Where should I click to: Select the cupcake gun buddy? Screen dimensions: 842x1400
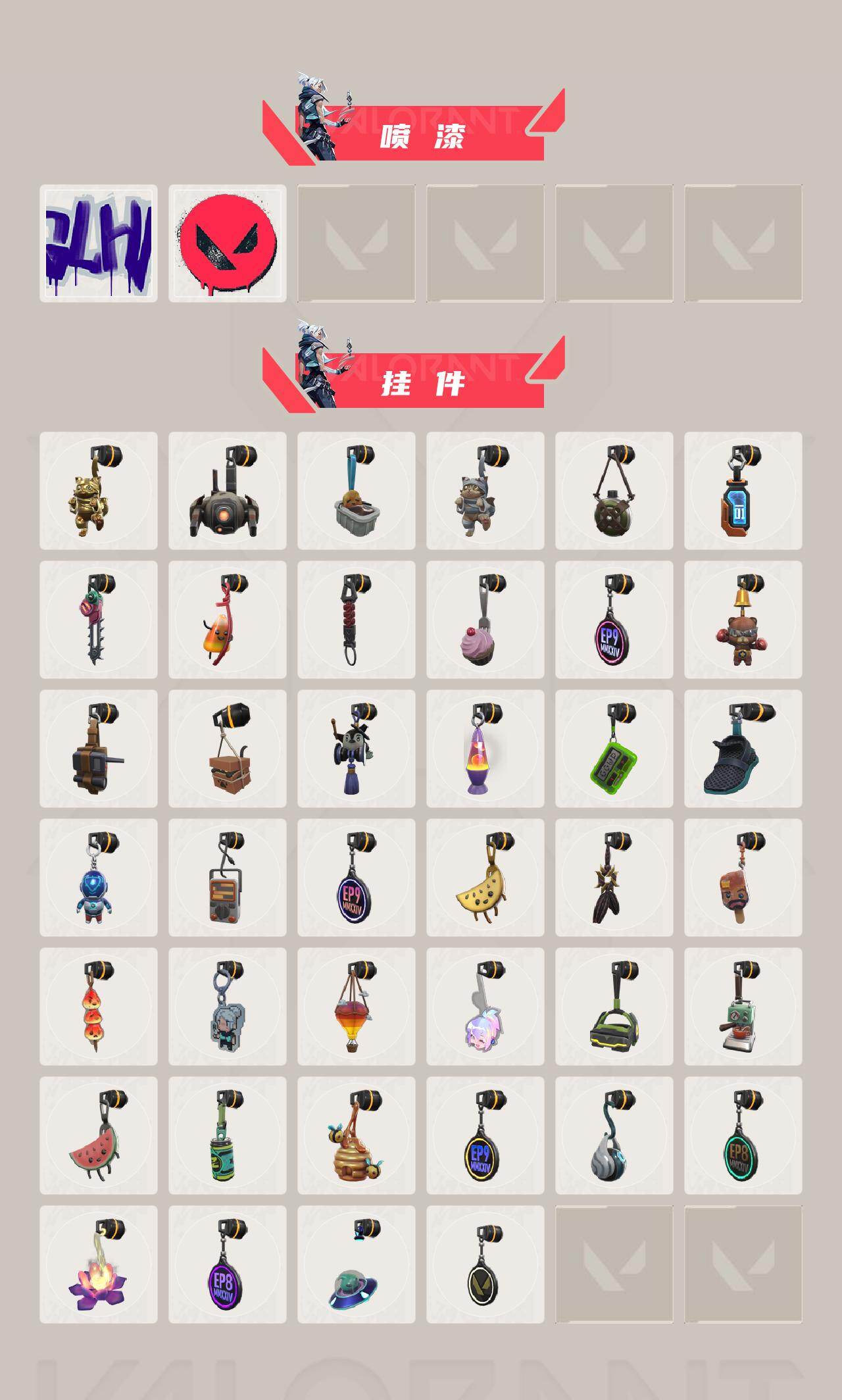click(487, 632)
